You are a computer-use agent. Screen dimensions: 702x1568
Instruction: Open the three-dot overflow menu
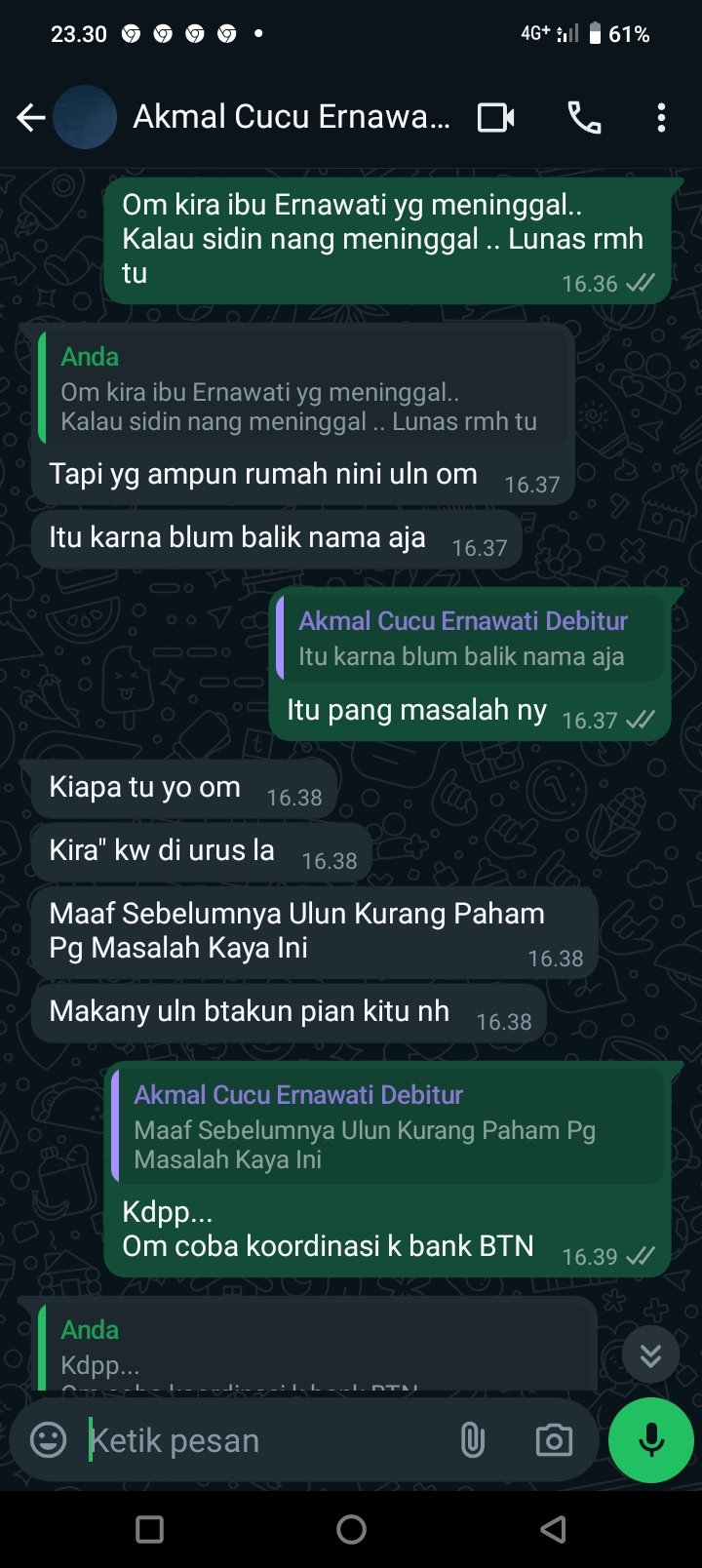click(x=661, y=118)
